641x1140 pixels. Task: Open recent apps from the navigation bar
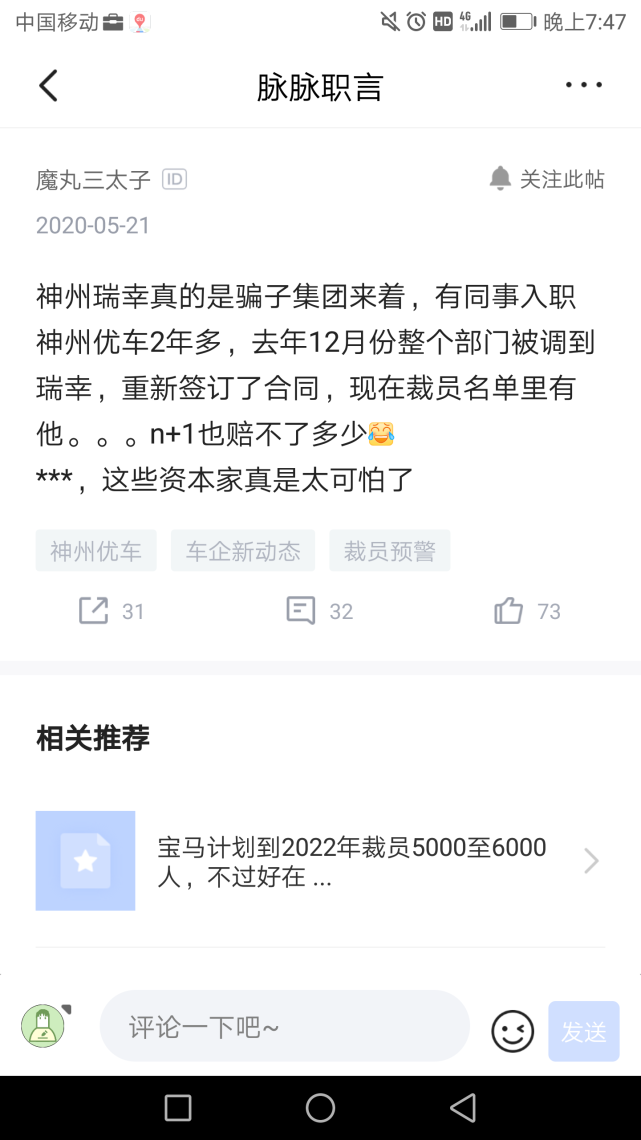click(x=178, y=1108)
